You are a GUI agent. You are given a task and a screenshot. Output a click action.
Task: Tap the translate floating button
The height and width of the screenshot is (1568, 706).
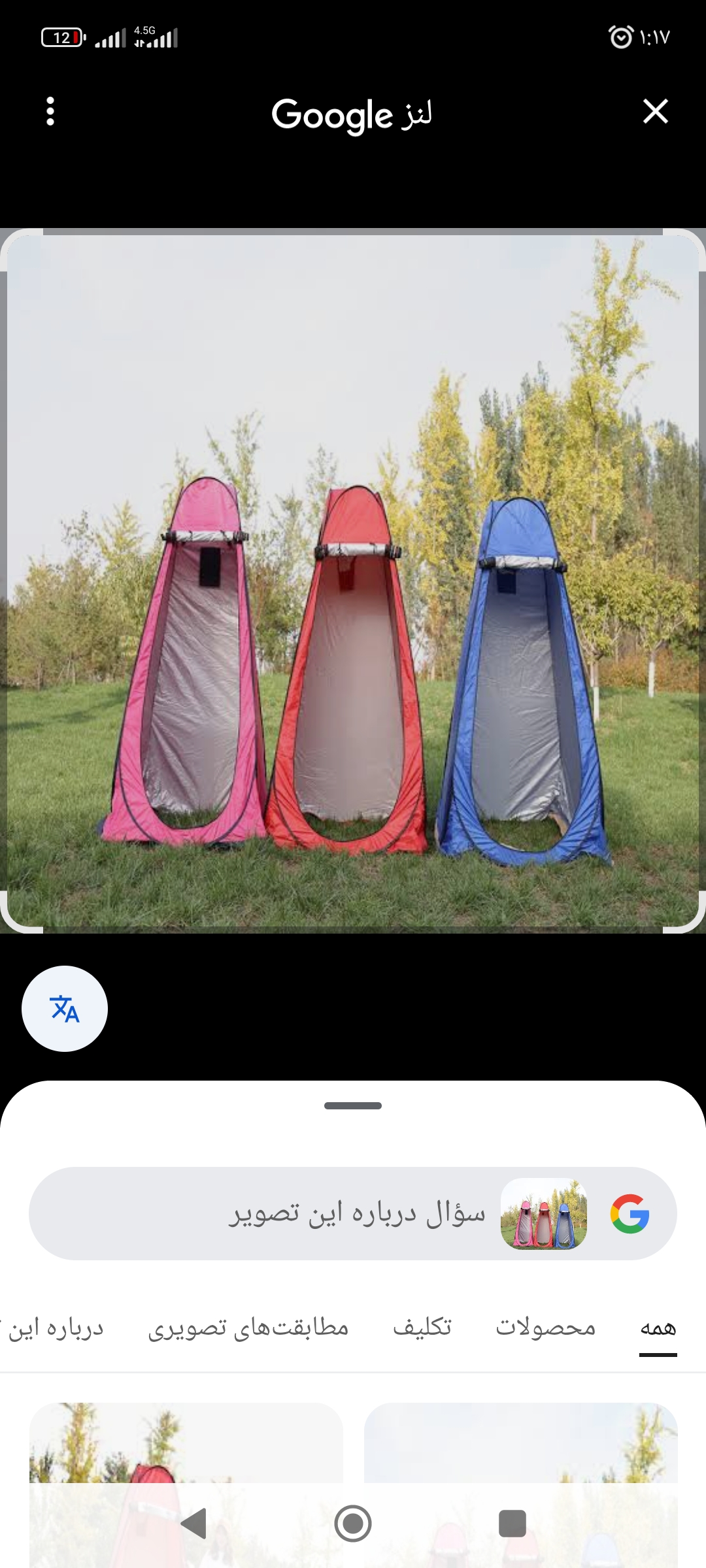point(65,1009)
